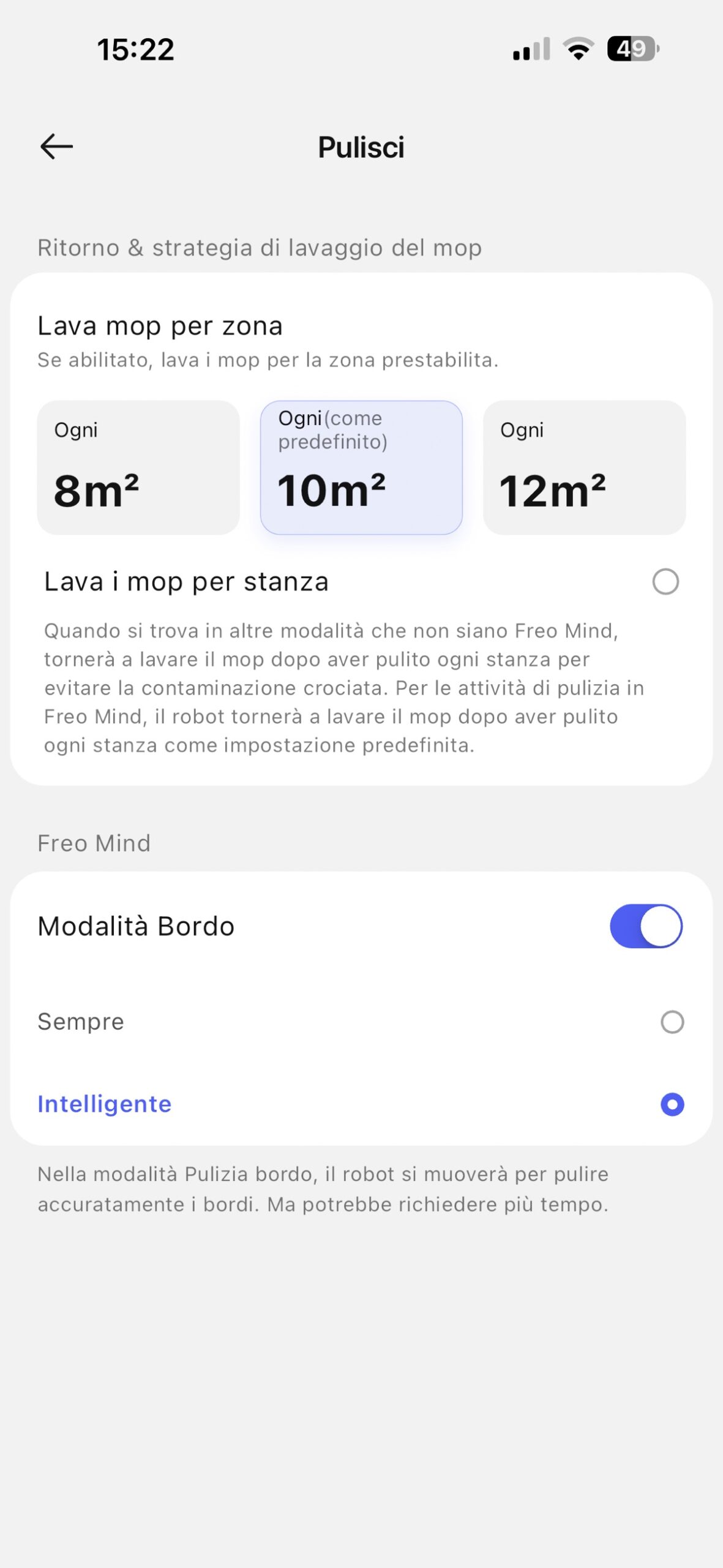Select the Sempre edge mode option
The width and height of the screenshot is (723, 1568).
[672, 1022]
